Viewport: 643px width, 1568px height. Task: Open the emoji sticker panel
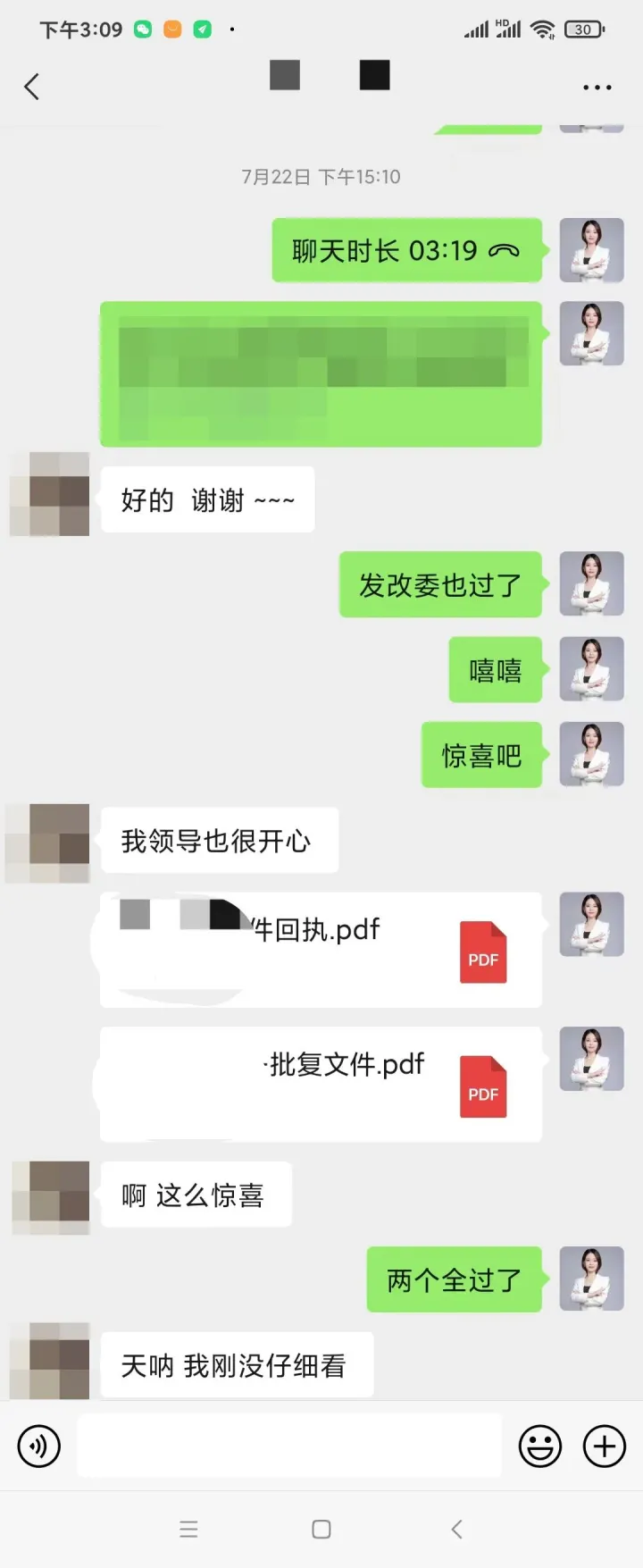click(x=540, y=1446)
